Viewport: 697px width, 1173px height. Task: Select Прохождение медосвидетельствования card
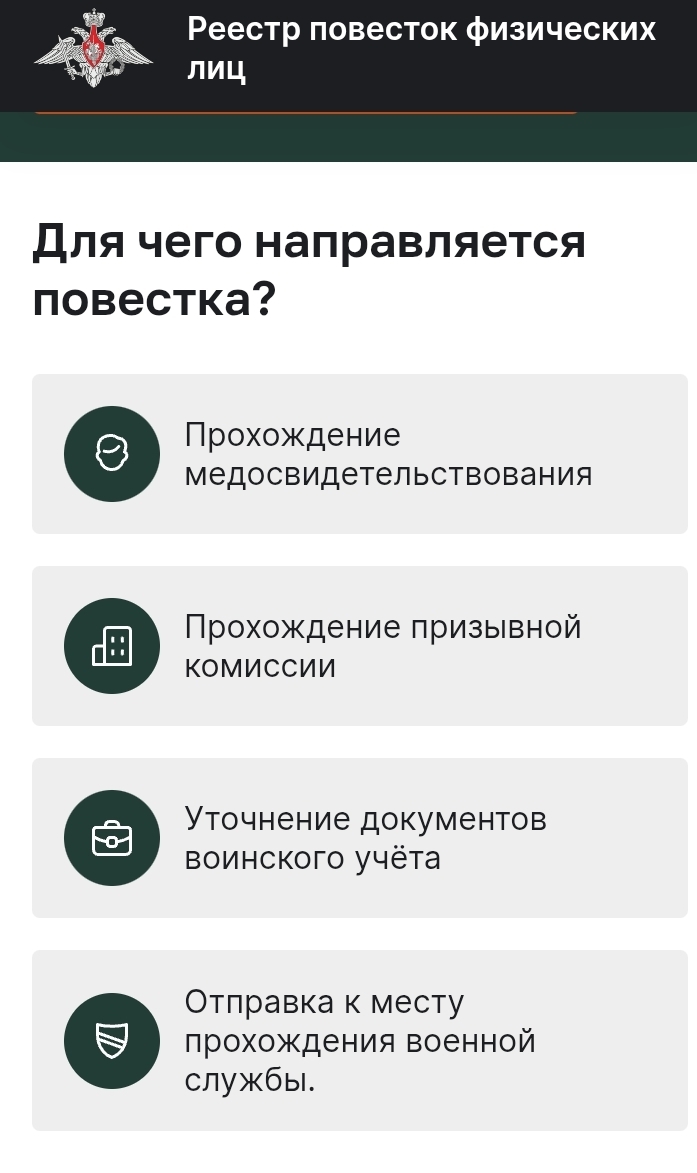(x=360, y=454)
